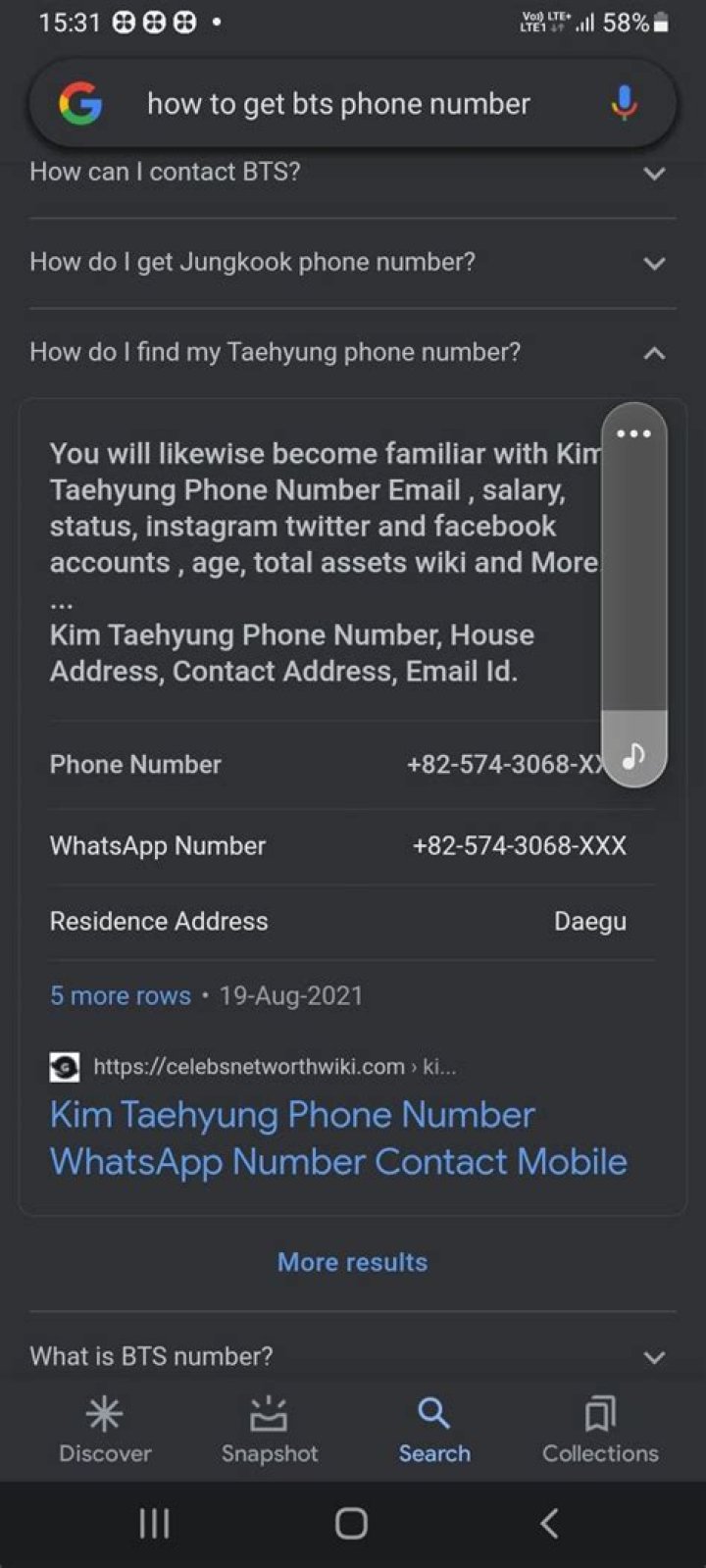Open the "5 more rows" link

pyautogui.click(x=121, y=995)
